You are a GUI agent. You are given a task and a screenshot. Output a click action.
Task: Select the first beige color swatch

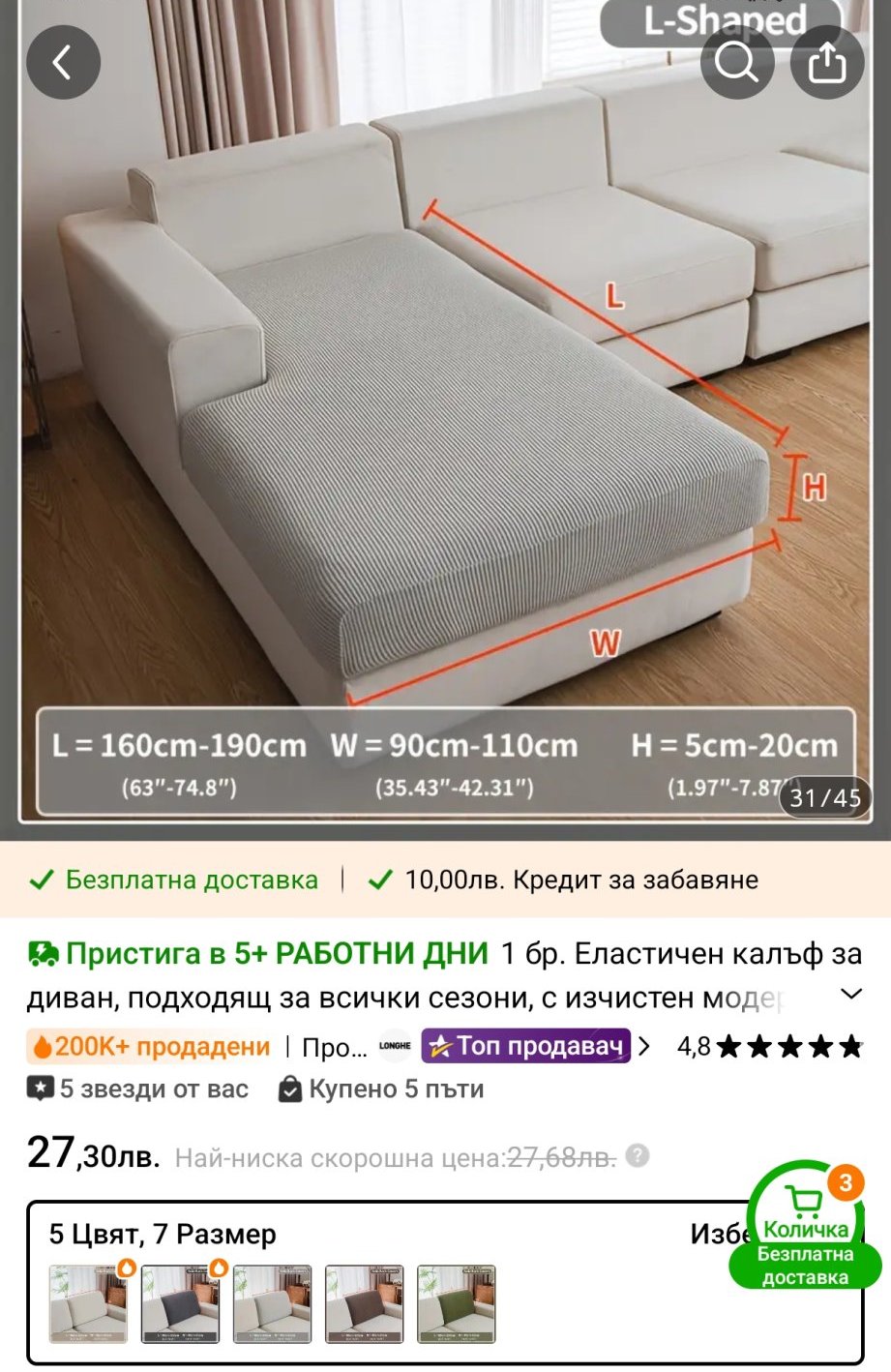click(x=88, y=1303)
